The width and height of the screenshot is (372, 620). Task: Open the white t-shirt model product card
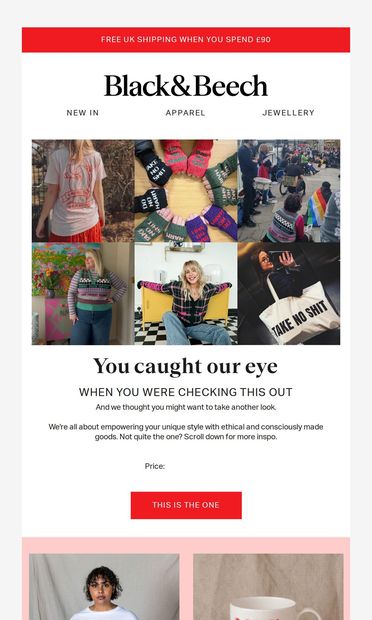pos(104,587)
